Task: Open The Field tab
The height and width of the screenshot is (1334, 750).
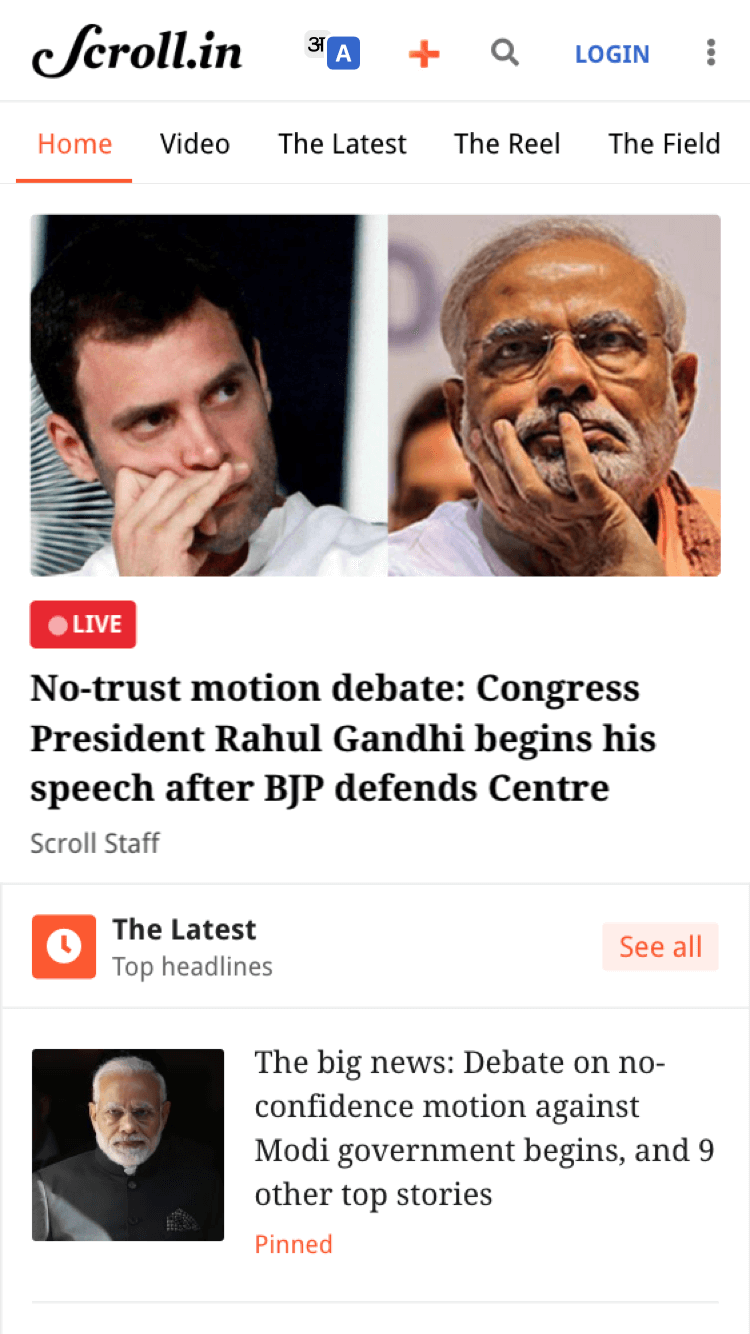Action: coord(664,144)
